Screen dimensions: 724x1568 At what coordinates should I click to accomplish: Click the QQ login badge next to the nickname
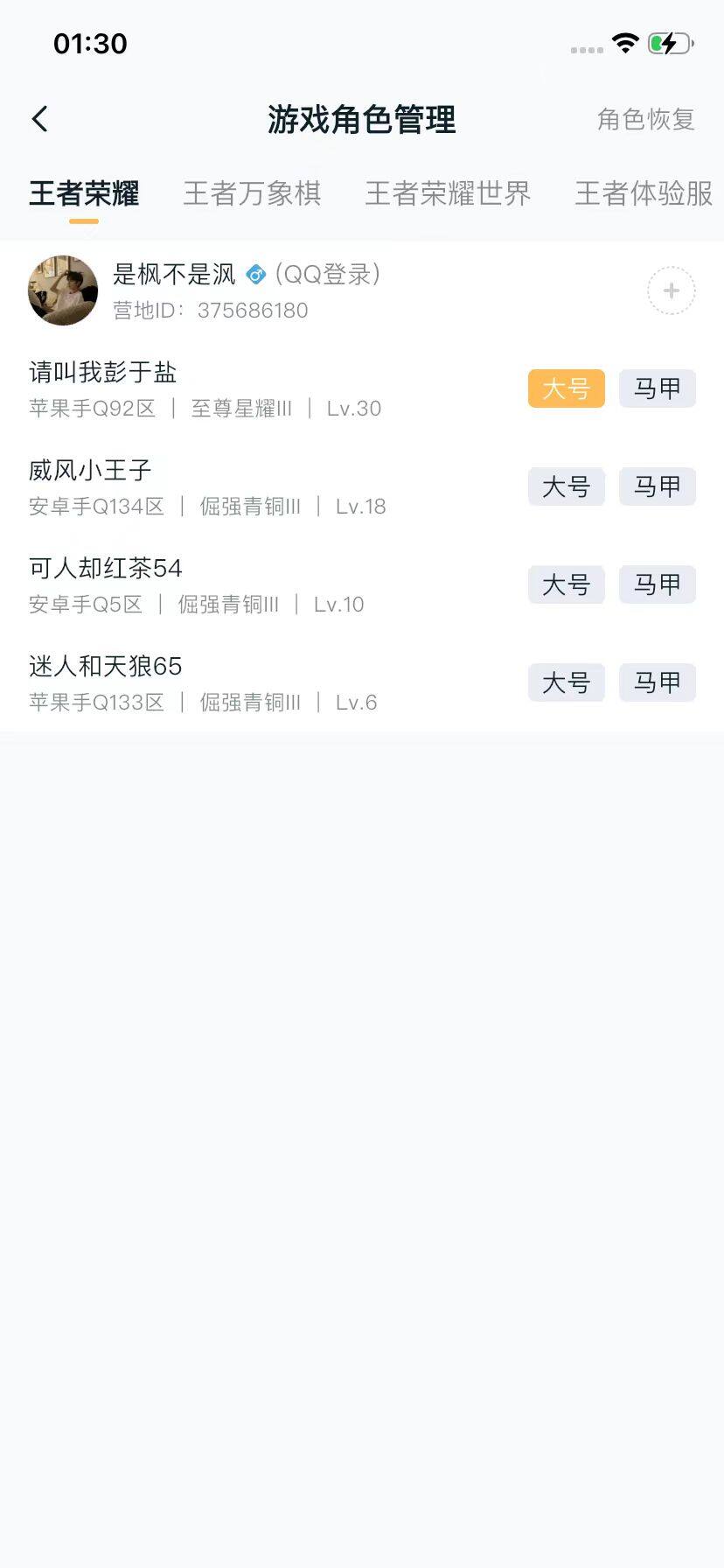tap(254, 274)
